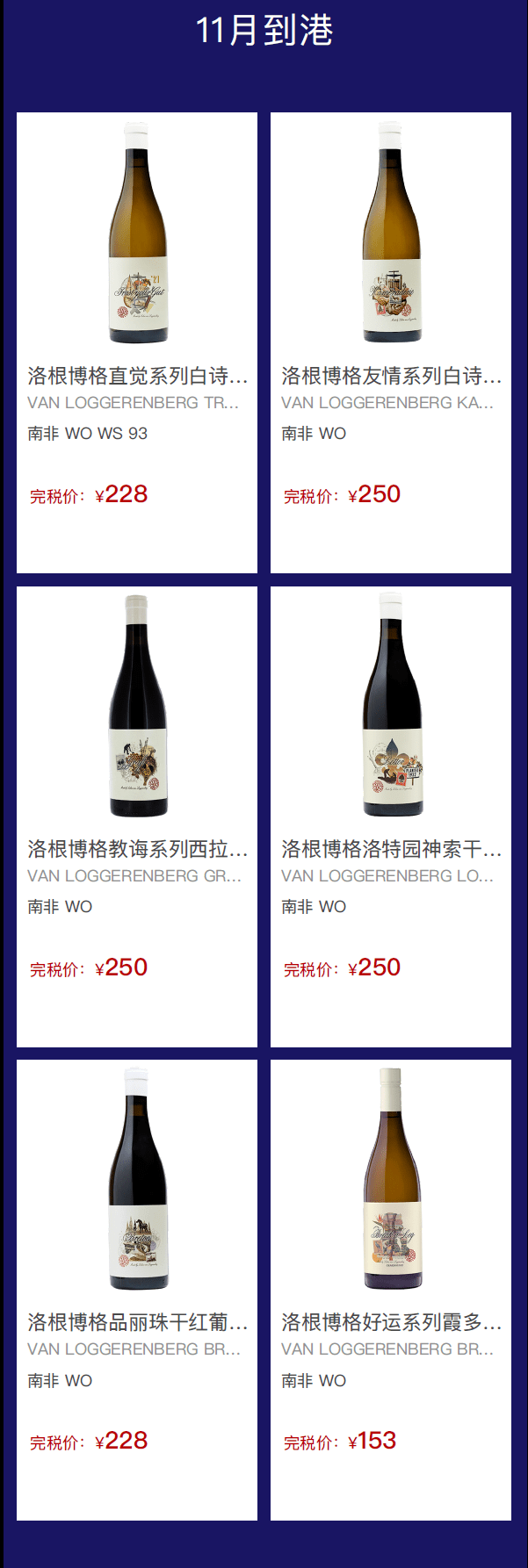
Task: Open the 洛根博格直觉系列白诗 wine card
Action: click(x=137, y=342)
